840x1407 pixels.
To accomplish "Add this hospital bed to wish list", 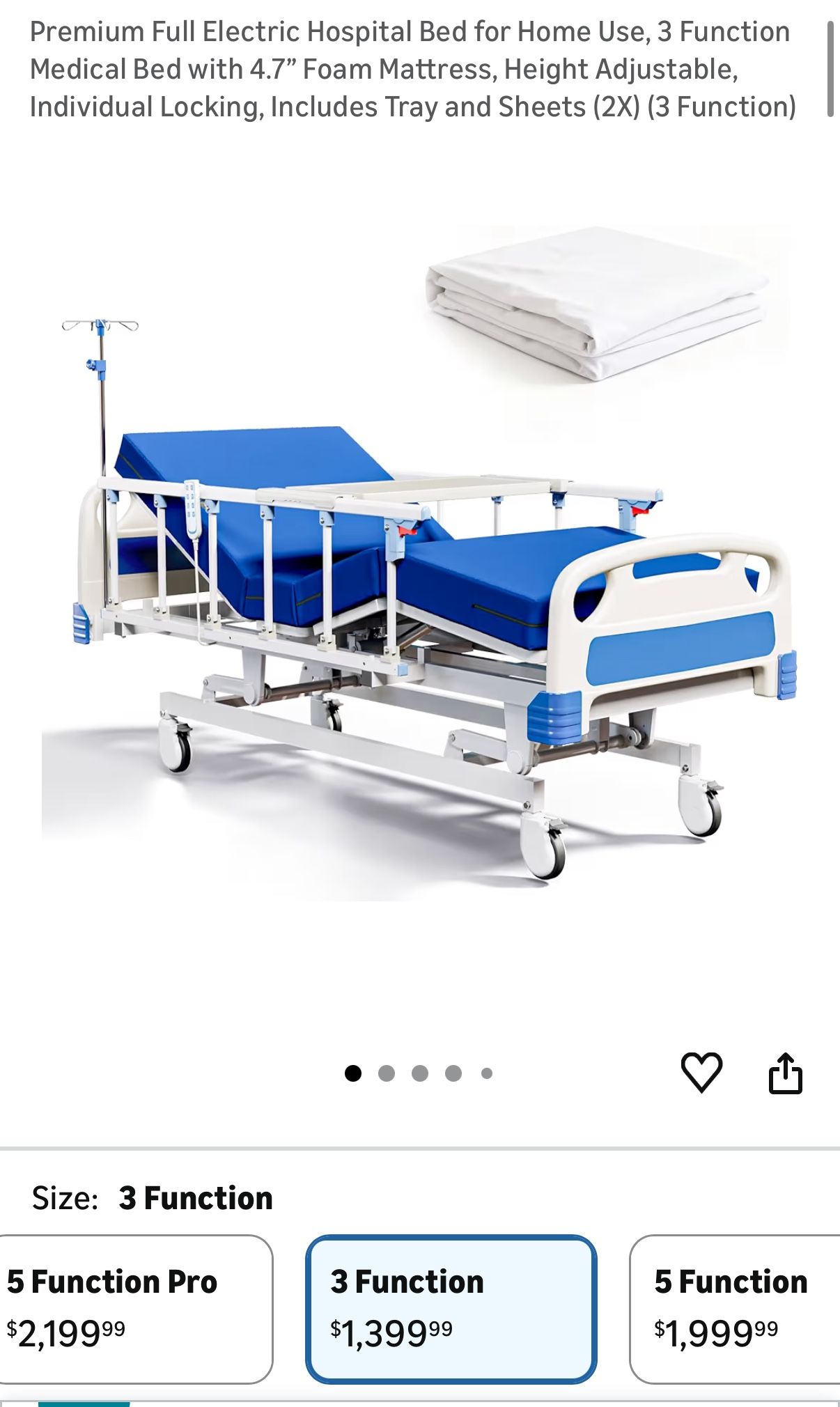I will coord(701,1073).
